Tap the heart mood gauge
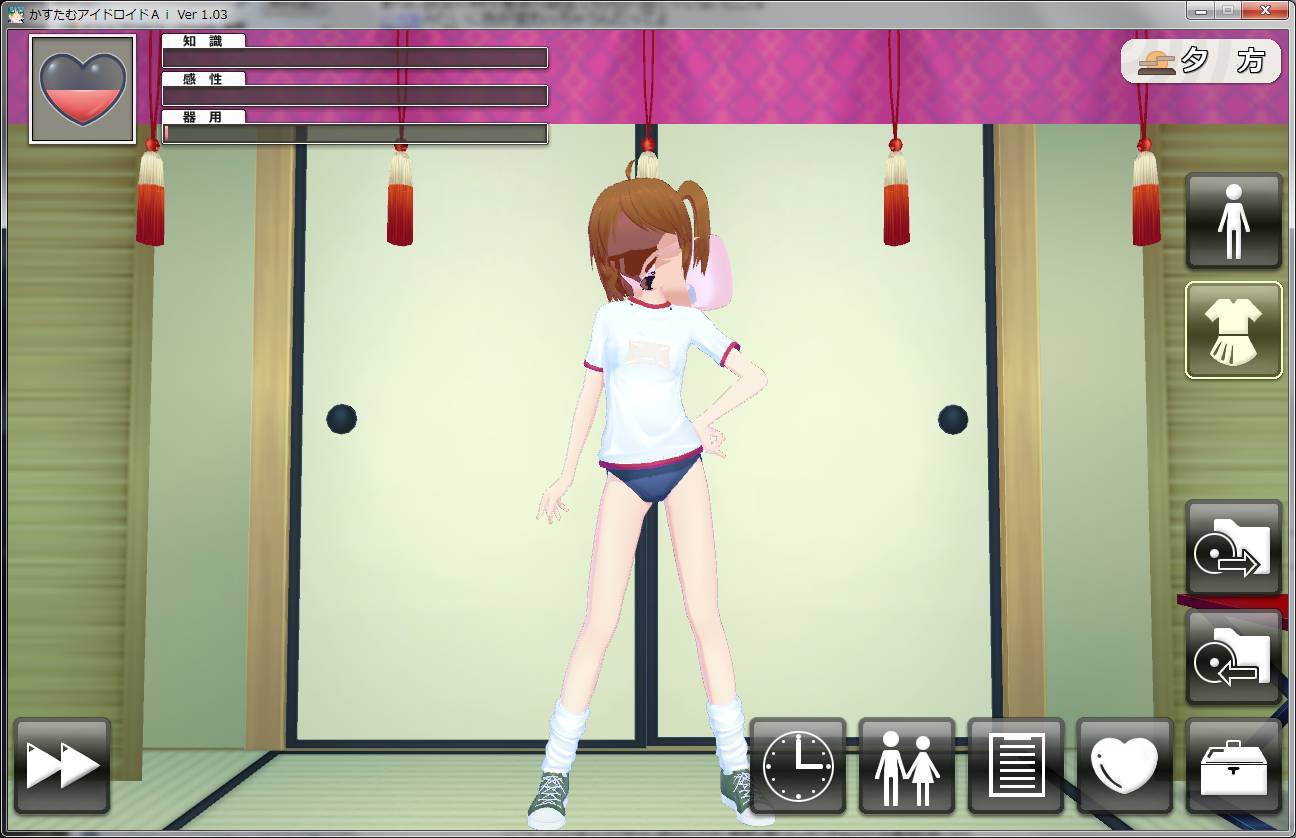The image size is (1296, 838). (82, 90)
